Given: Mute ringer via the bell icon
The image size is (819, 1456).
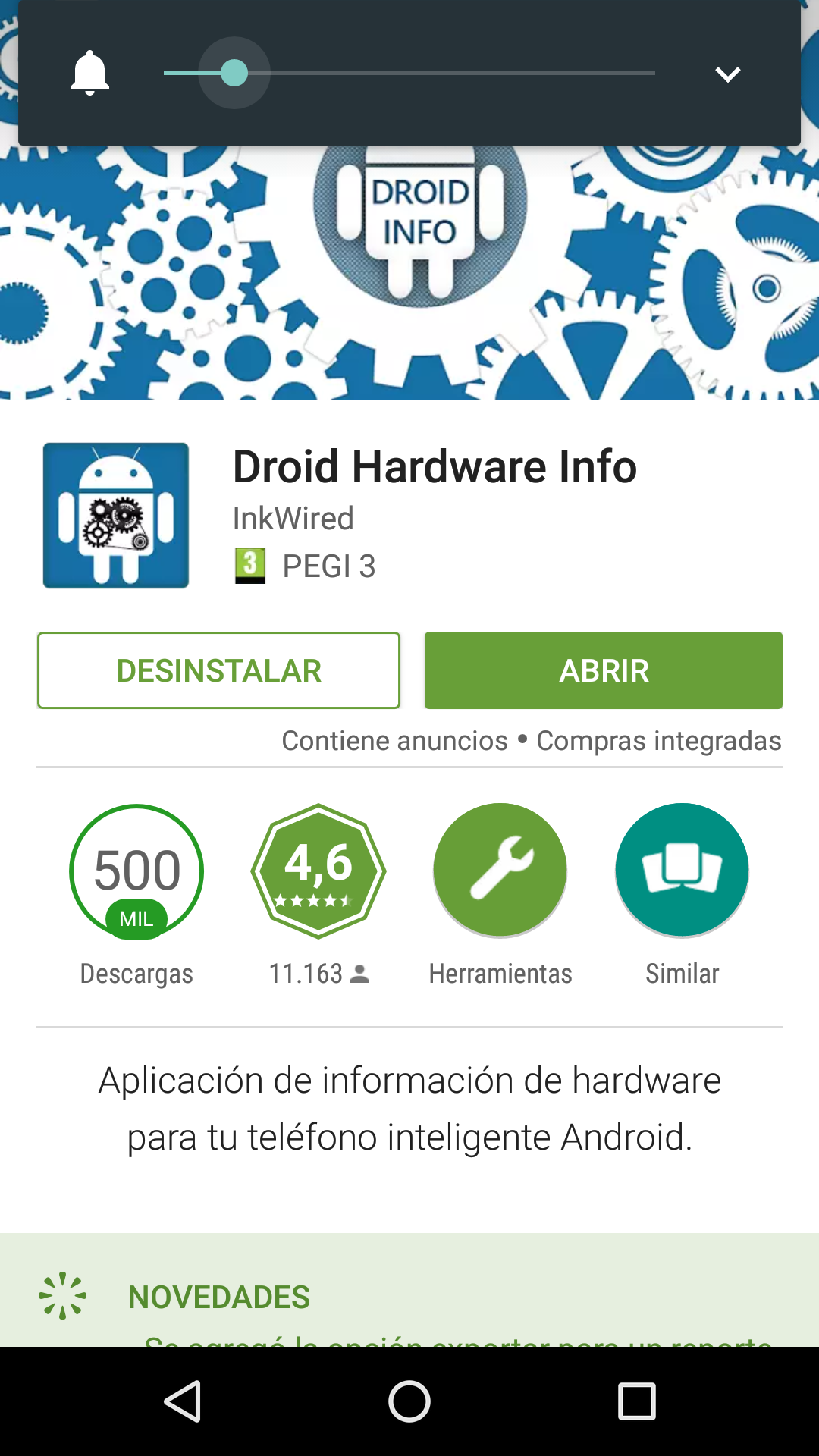Looking at the screenshot, I should (x=89, y=74).
